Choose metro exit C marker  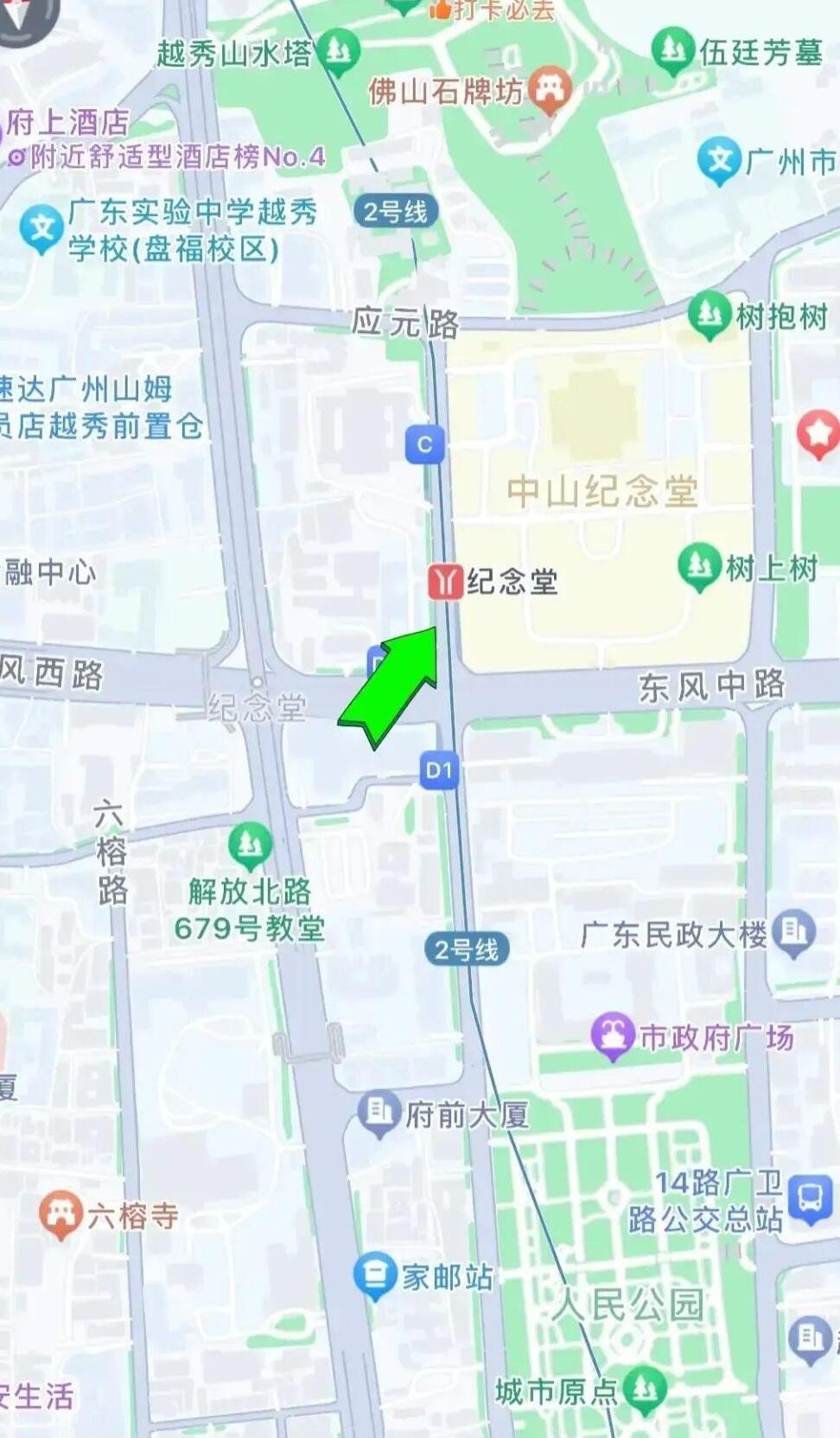[424, 444]
